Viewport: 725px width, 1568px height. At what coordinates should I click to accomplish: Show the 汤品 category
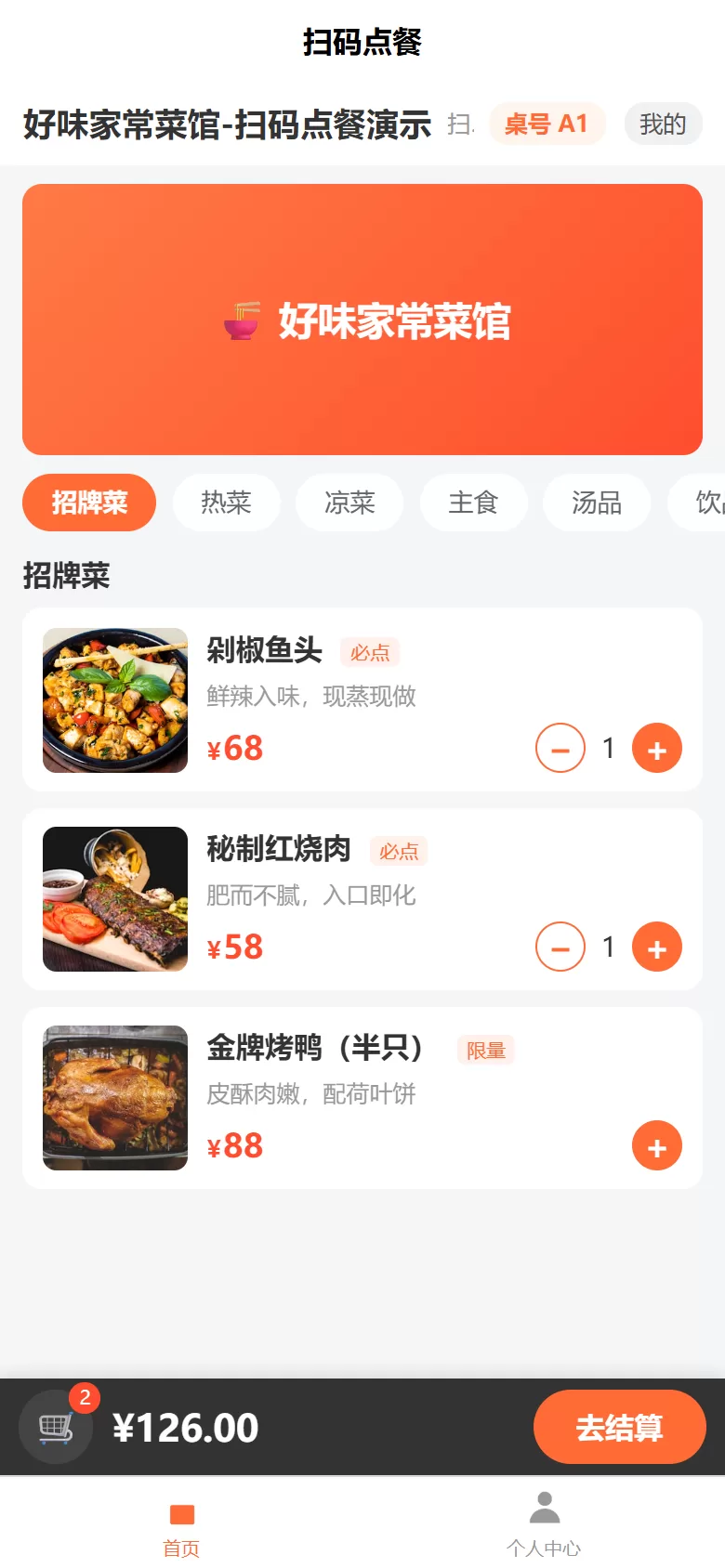[x=597, y=503]
